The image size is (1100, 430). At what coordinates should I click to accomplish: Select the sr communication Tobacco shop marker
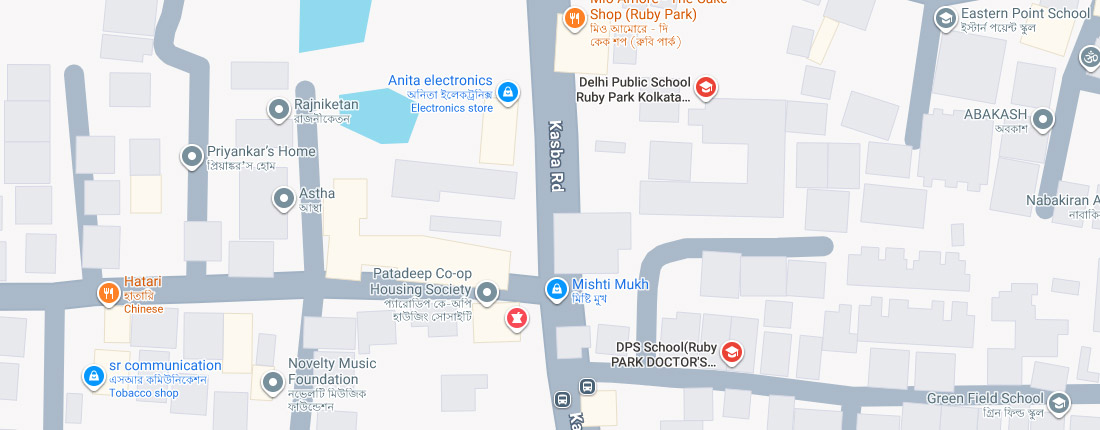(x=93, y=376)
